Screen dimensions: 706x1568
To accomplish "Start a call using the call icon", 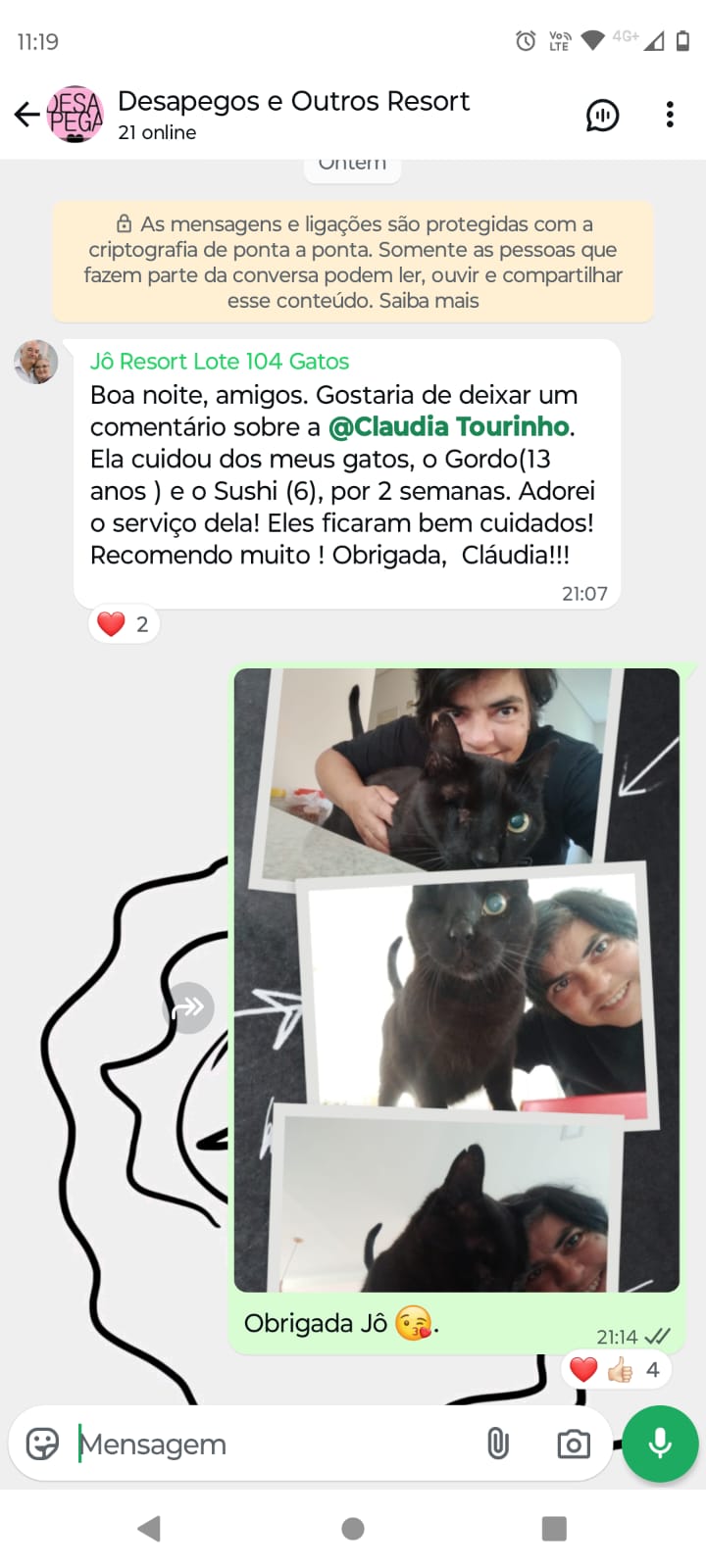I will pos(603,115).
